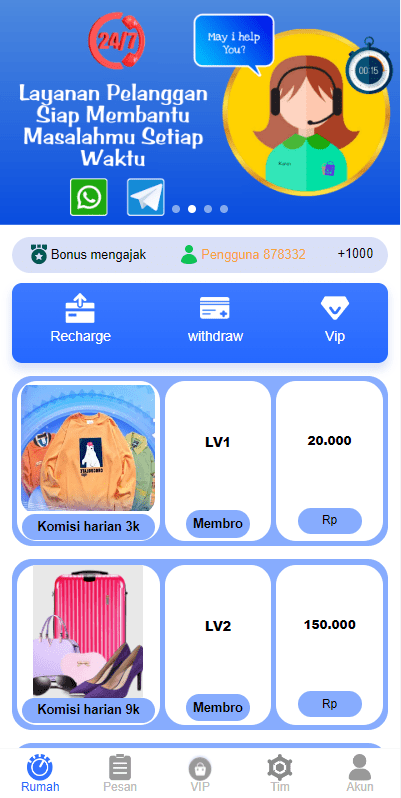This screenshot has height=798, width=401.
Task: Open the Vip diamond shortcut
Action: coord(334,318)
